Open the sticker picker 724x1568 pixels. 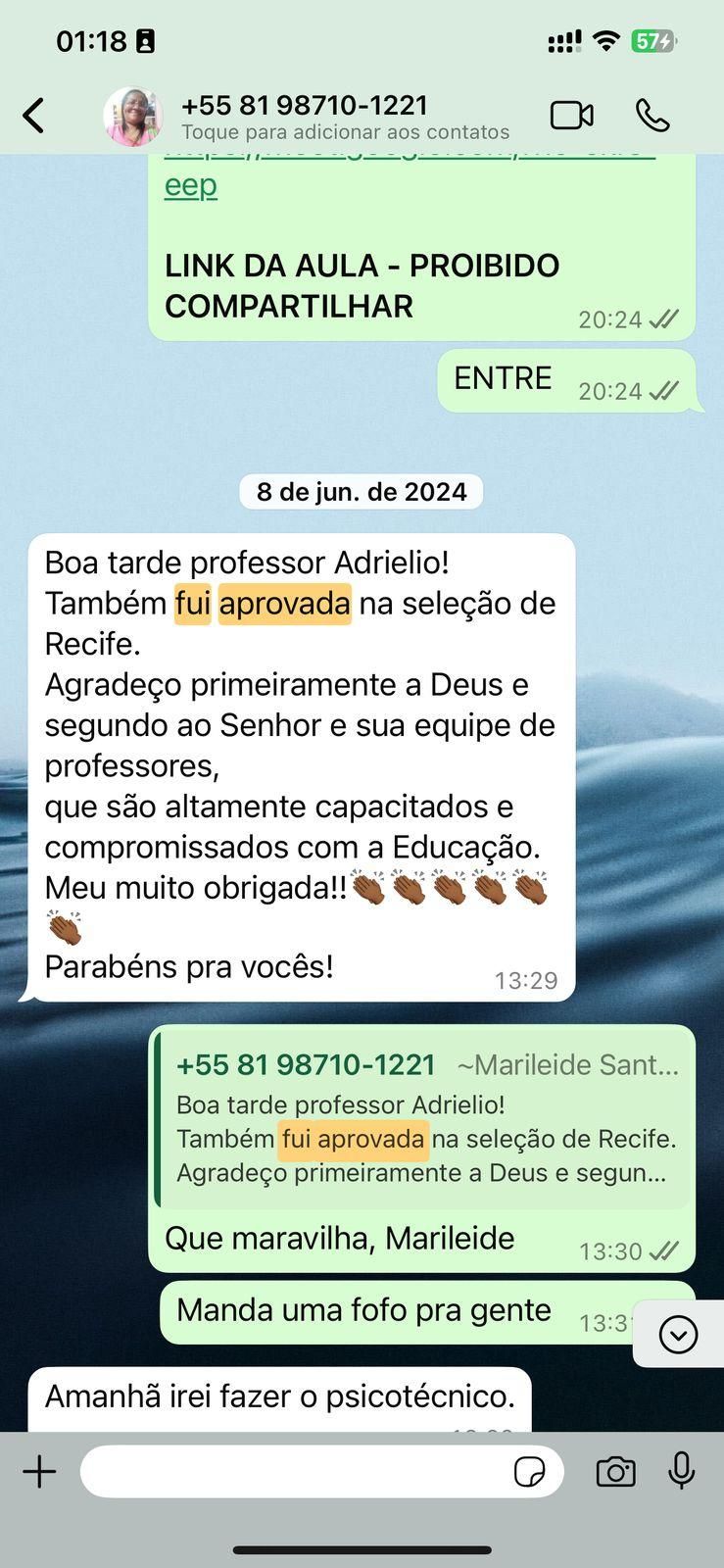[x=530, y=1472]
